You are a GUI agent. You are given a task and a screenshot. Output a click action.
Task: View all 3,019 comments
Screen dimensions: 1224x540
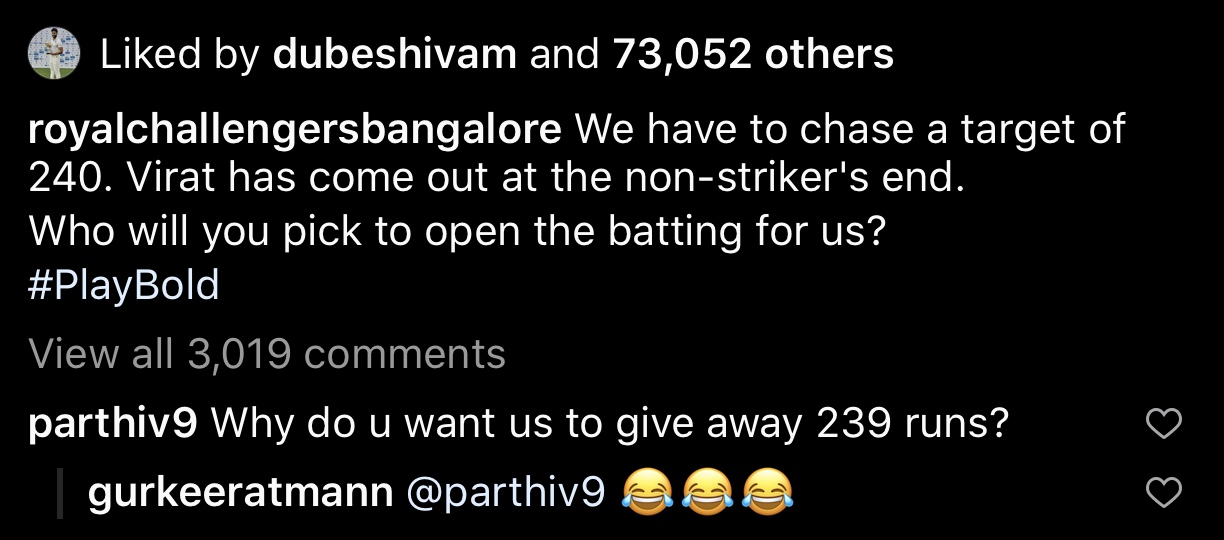point(267,353)
